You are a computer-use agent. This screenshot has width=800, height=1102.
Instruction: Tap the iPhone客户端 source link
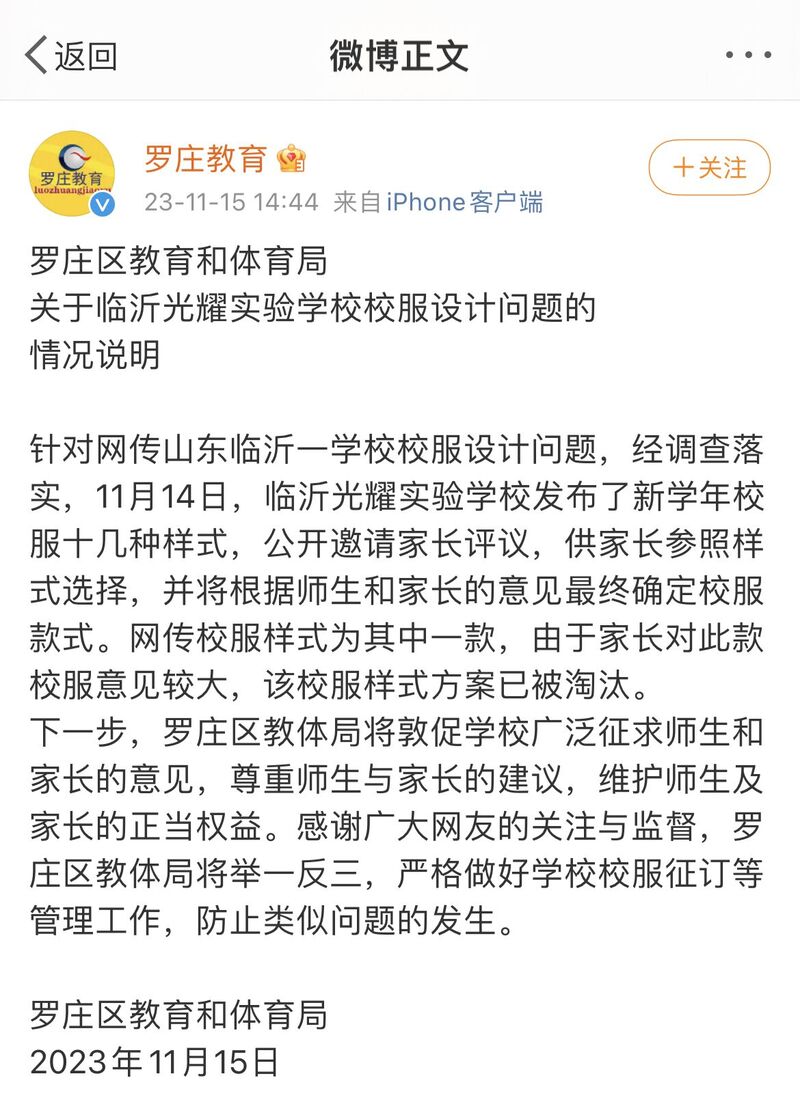tap(464, 202)
